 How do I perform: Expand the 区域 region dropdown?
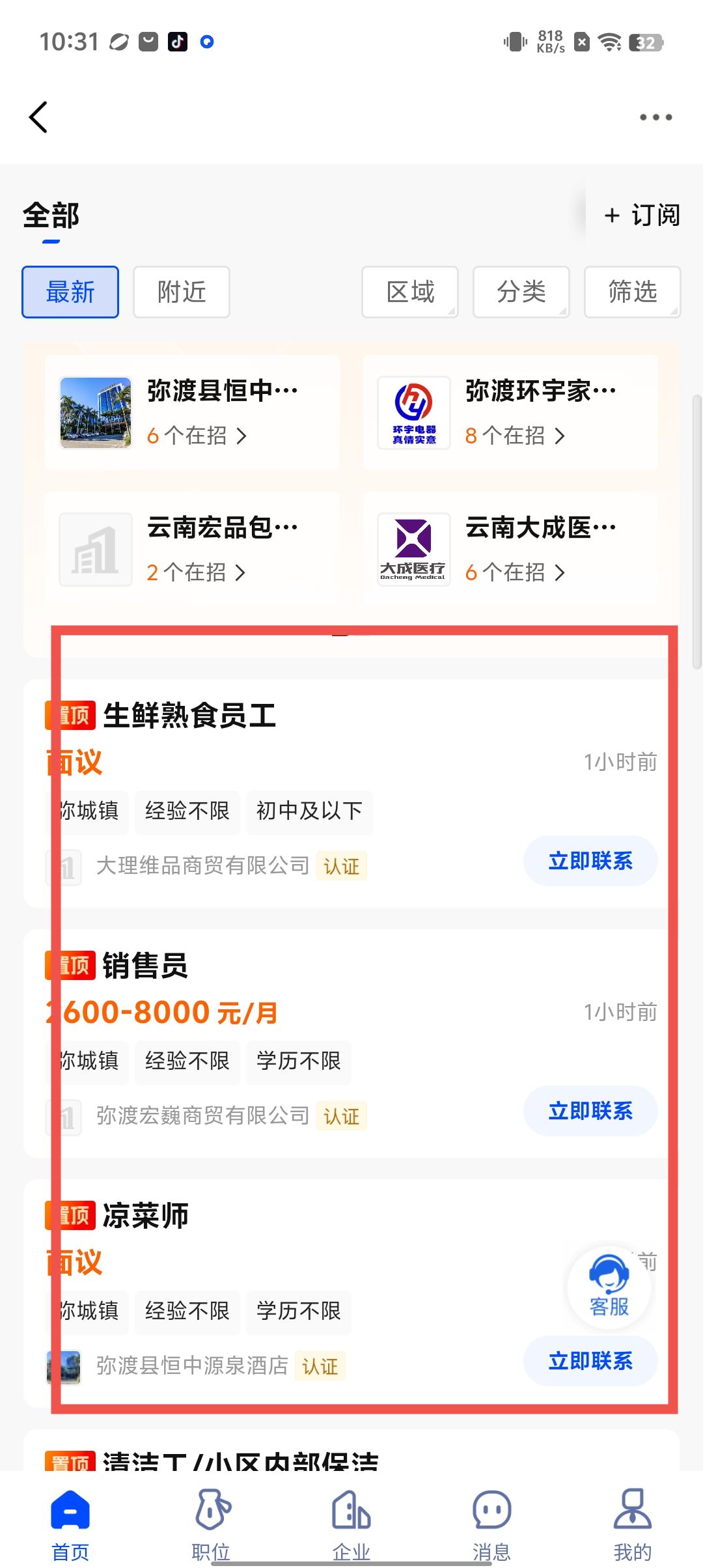[410, 292]
